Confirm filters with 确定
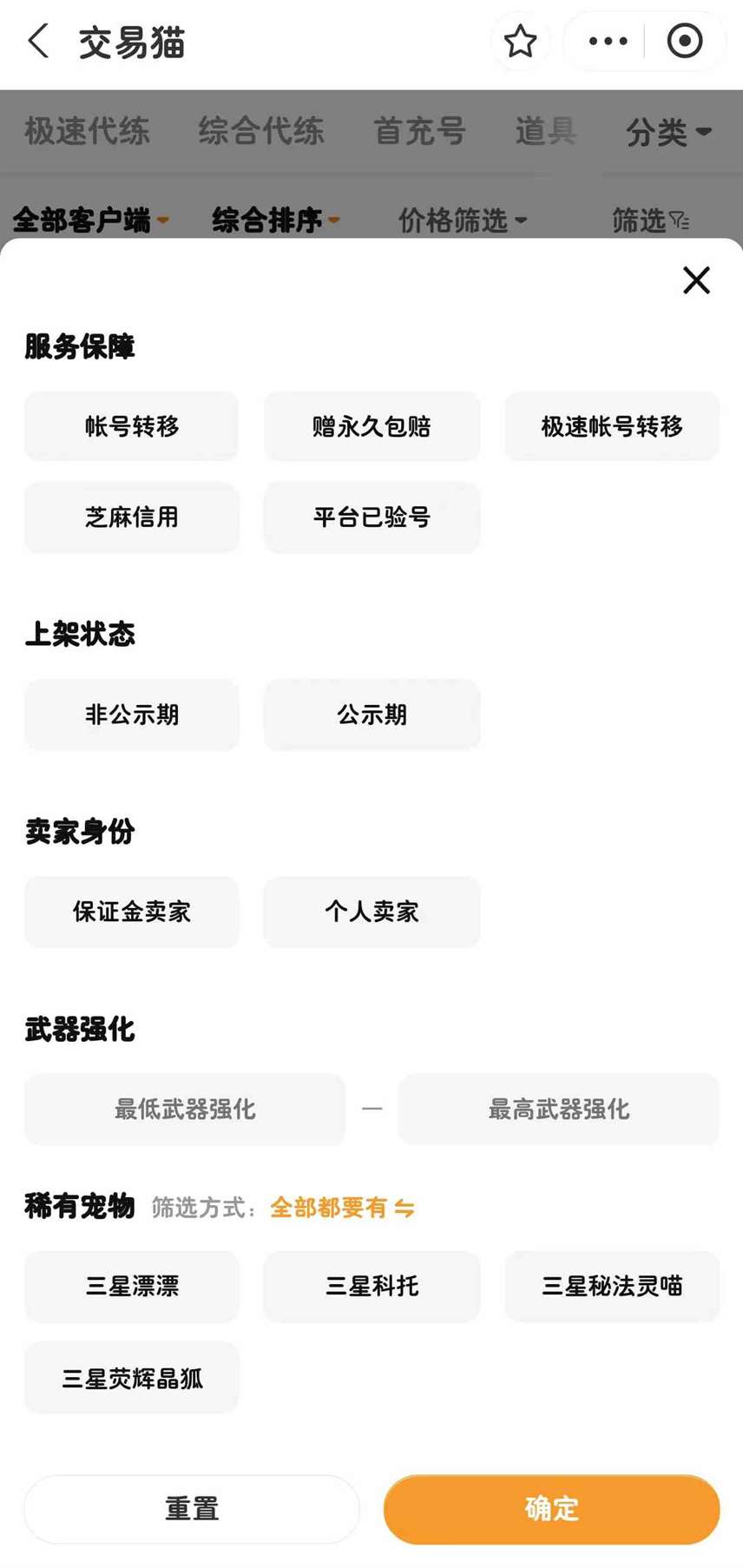Screen dimensions: 743x1568 [x=552, y=1509]
